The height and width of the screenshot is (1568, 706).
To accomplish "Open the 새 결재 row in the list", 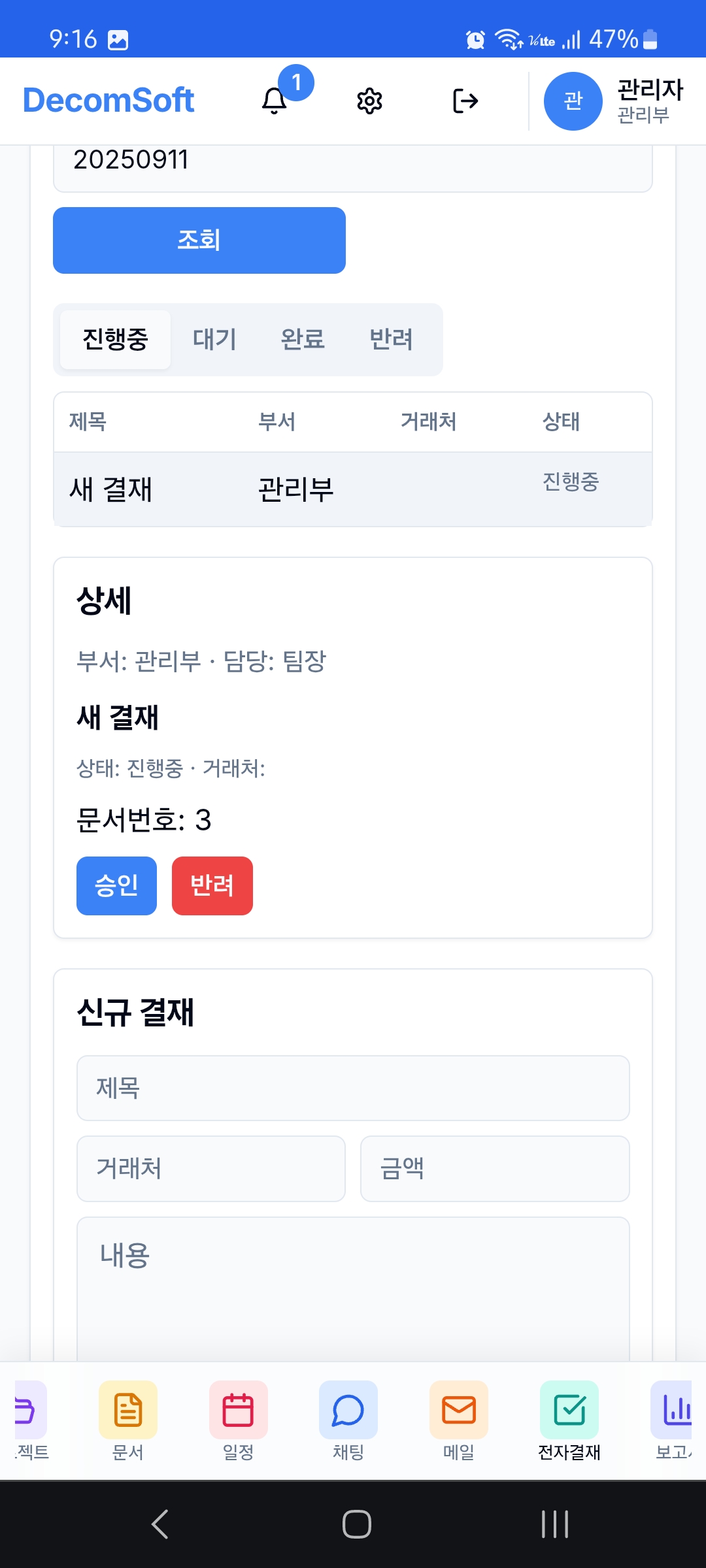I will 353,489.
